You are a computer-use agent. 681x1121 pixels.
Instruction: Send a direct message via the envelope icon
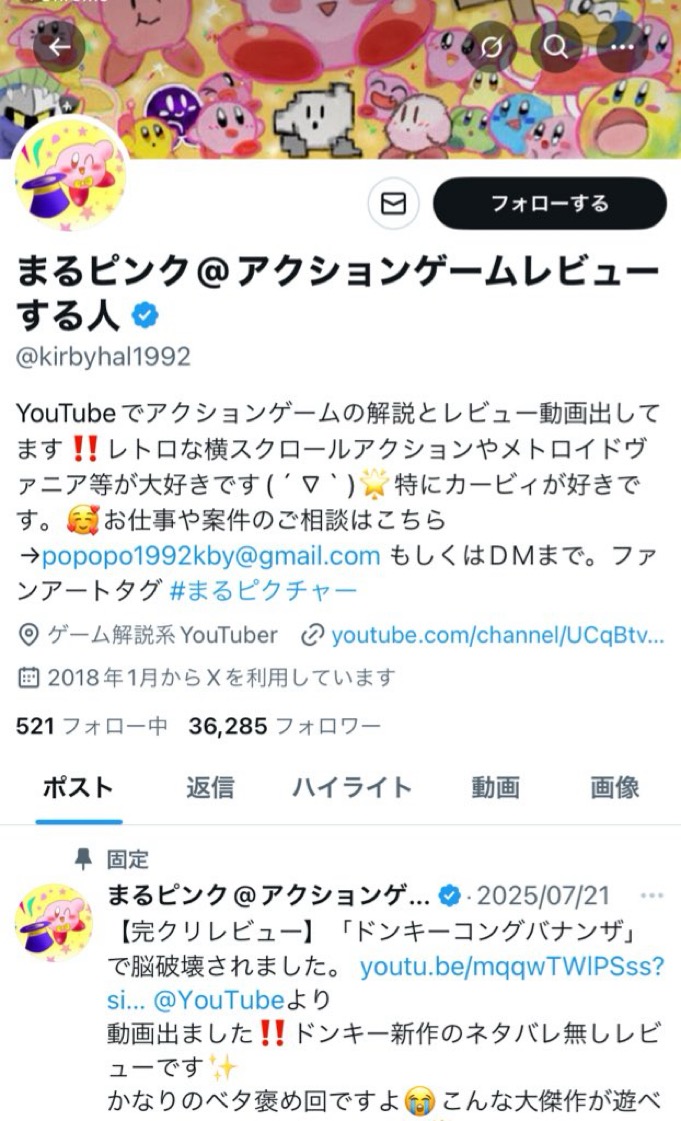pos(393,204)
